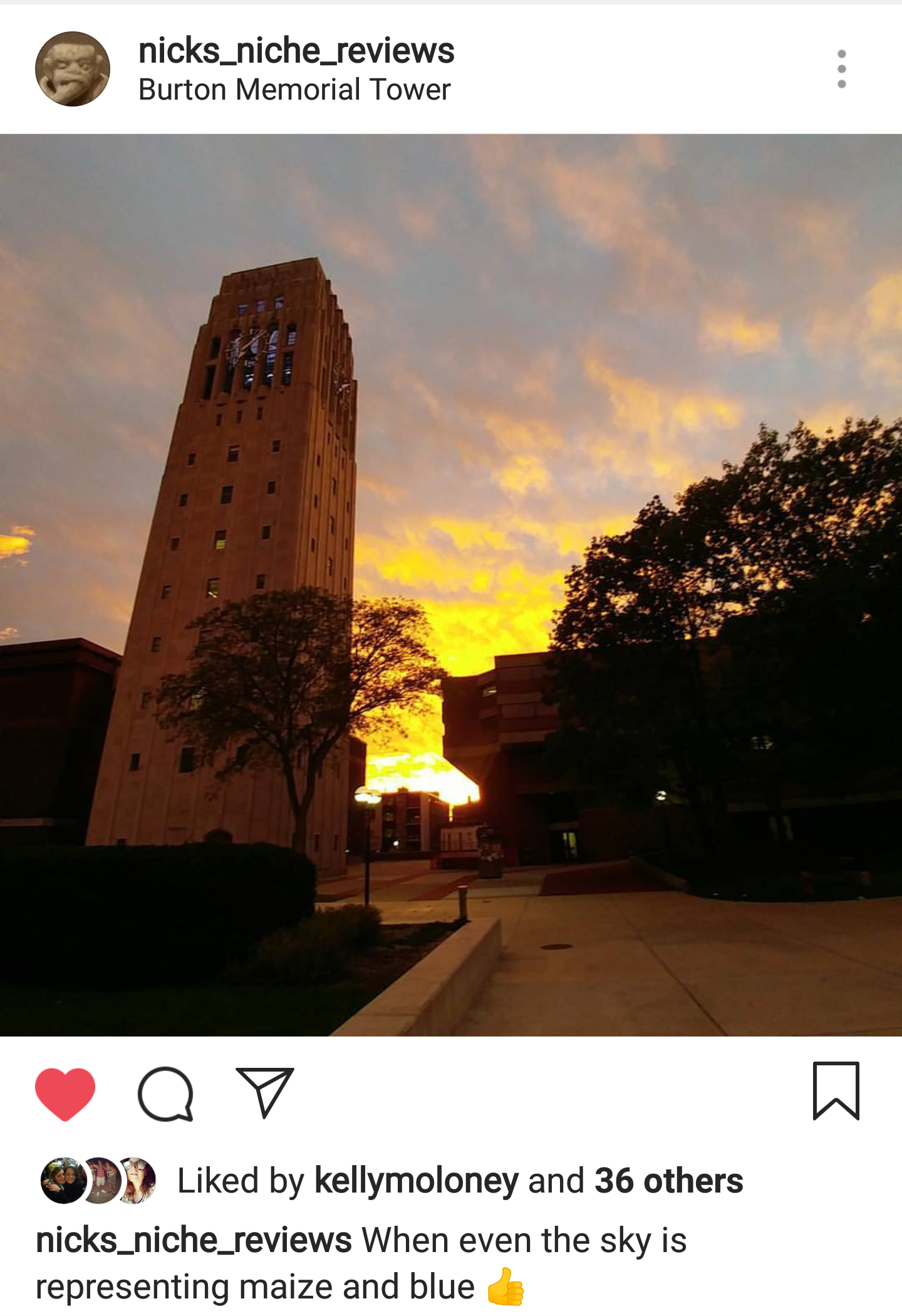This screenshot has height=1316, width=902.
Task: View kellymoloney's profile from the likes line
Action: coord(417,1181)
